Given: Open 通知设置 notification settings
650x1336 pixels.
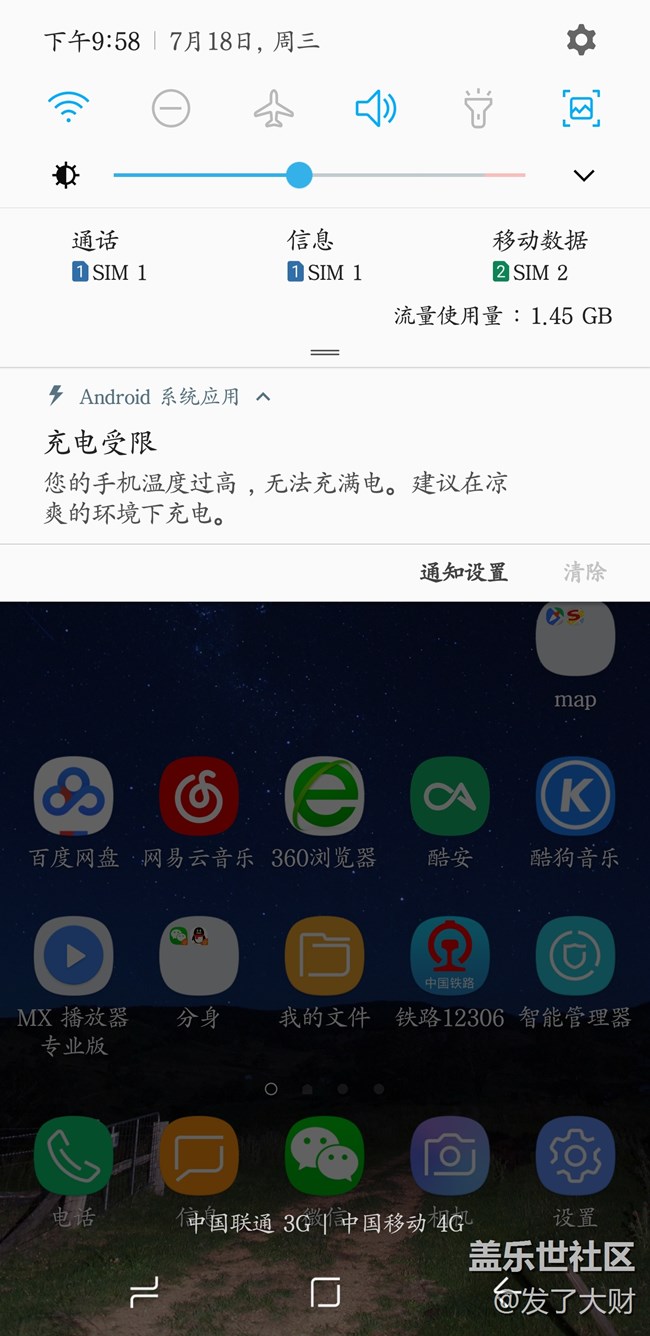Looking at the screenshot, I should [x=463, y=572].
